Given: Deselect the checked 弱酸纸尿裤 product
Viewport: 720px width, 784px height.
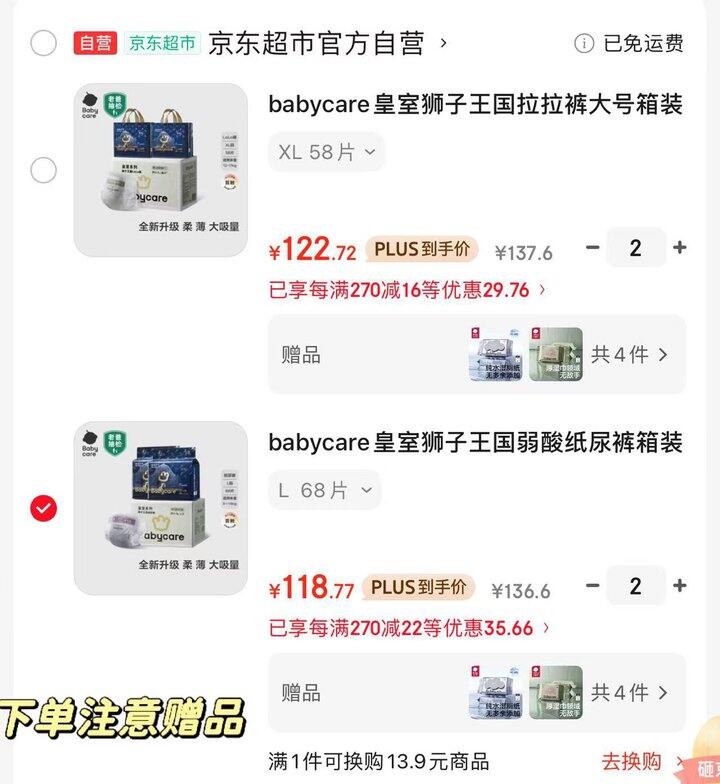Looking at the screenshot, I should pos(42,507).
